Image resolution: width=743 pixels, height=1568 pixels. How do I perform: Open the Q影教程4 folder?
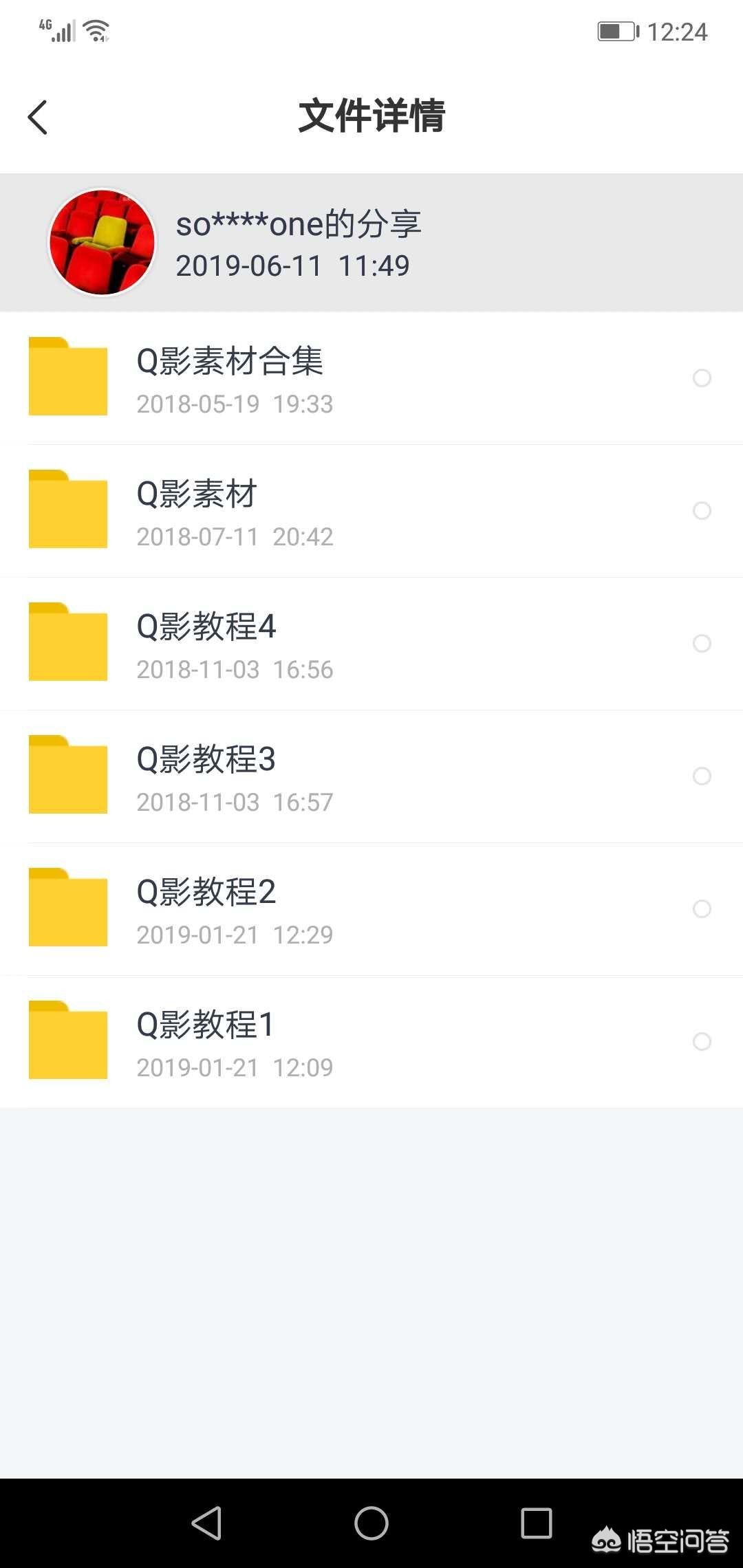tap(371, 643)
